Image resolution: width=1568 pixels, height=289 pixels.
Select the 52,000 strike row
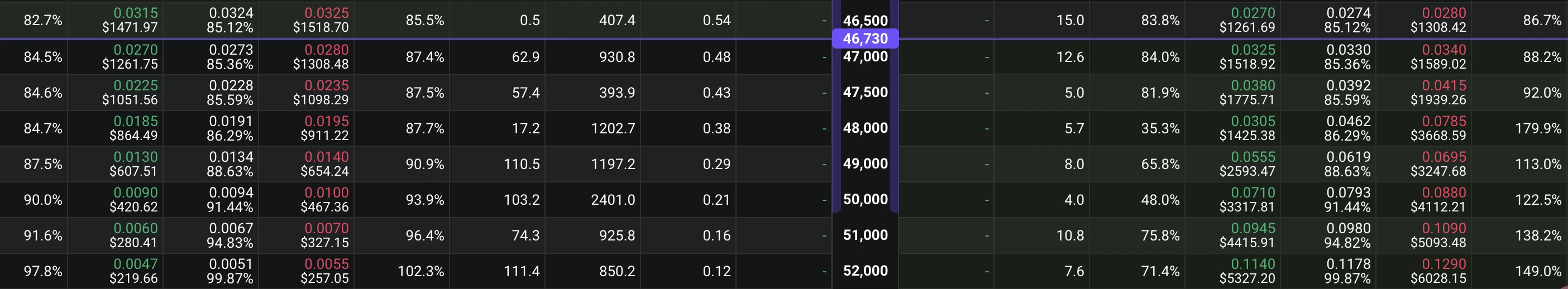865,271
